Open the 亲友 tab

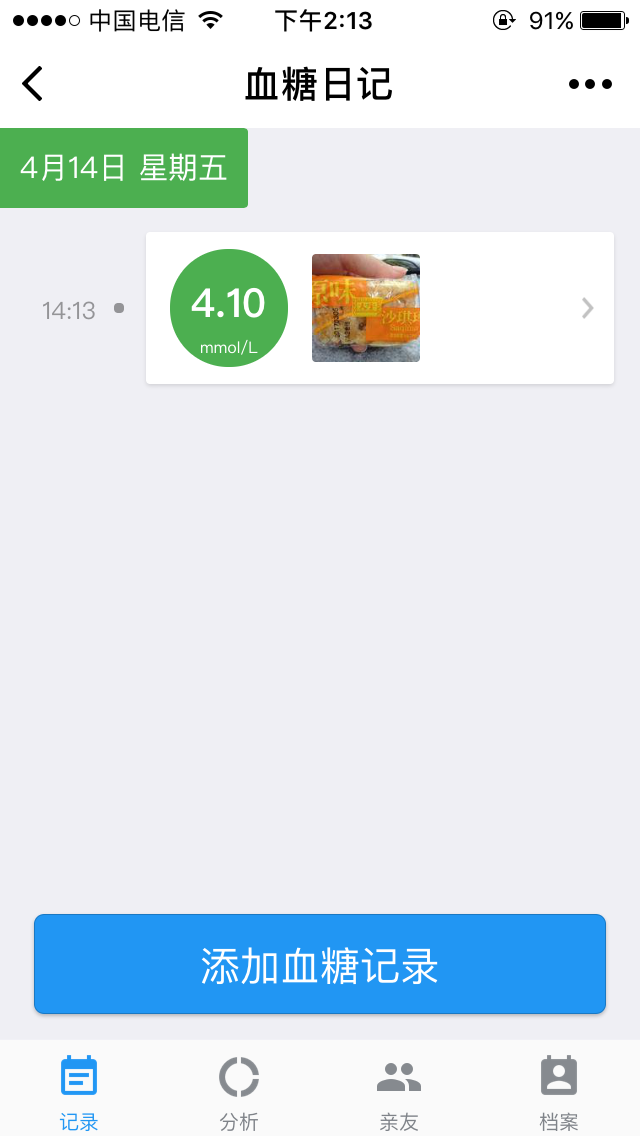tap(399, 1091)
